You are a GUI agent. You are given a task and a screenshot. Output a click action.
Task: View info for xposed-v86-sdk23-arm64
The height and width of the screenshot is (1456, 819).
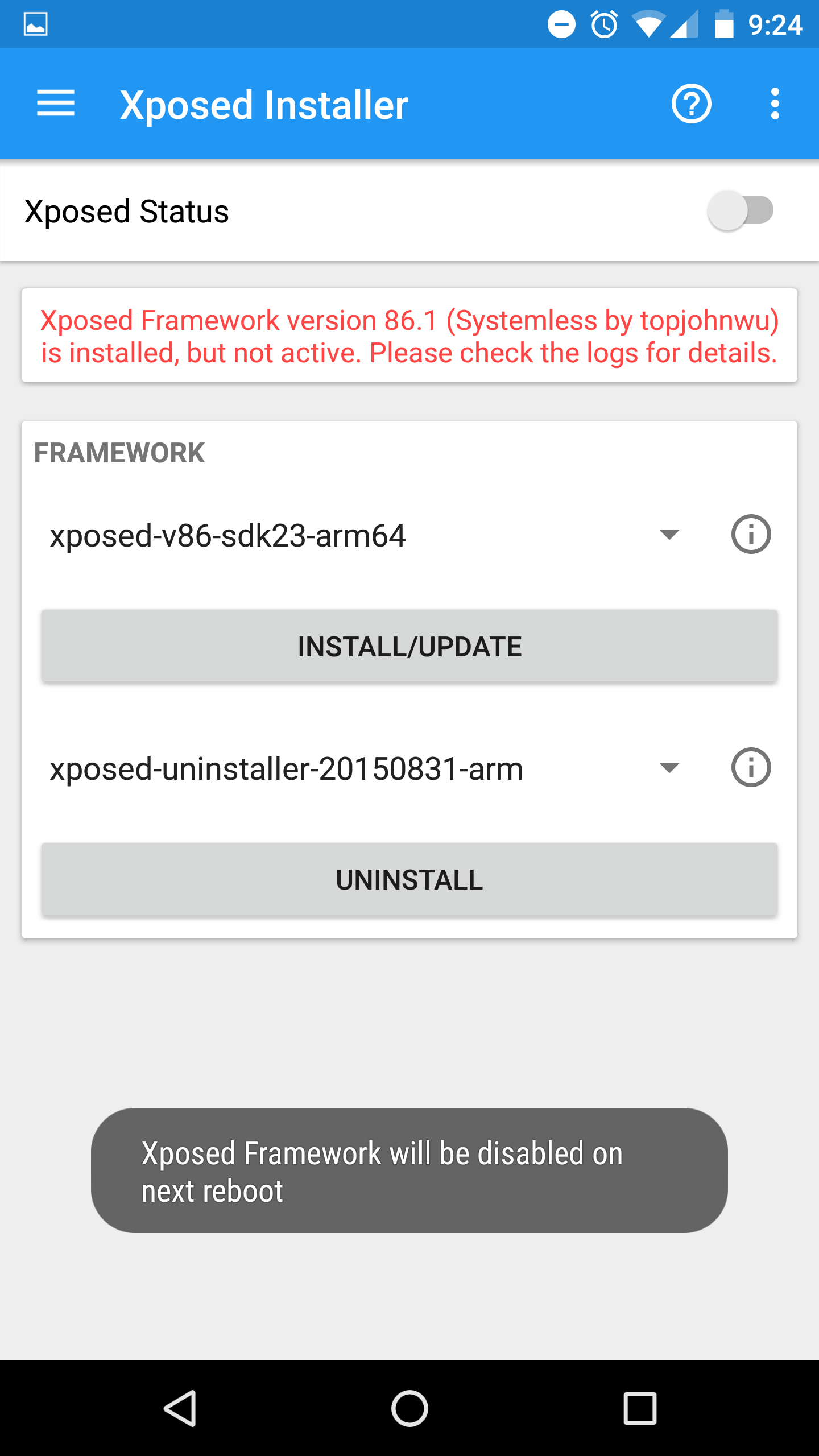pos(751,534)
